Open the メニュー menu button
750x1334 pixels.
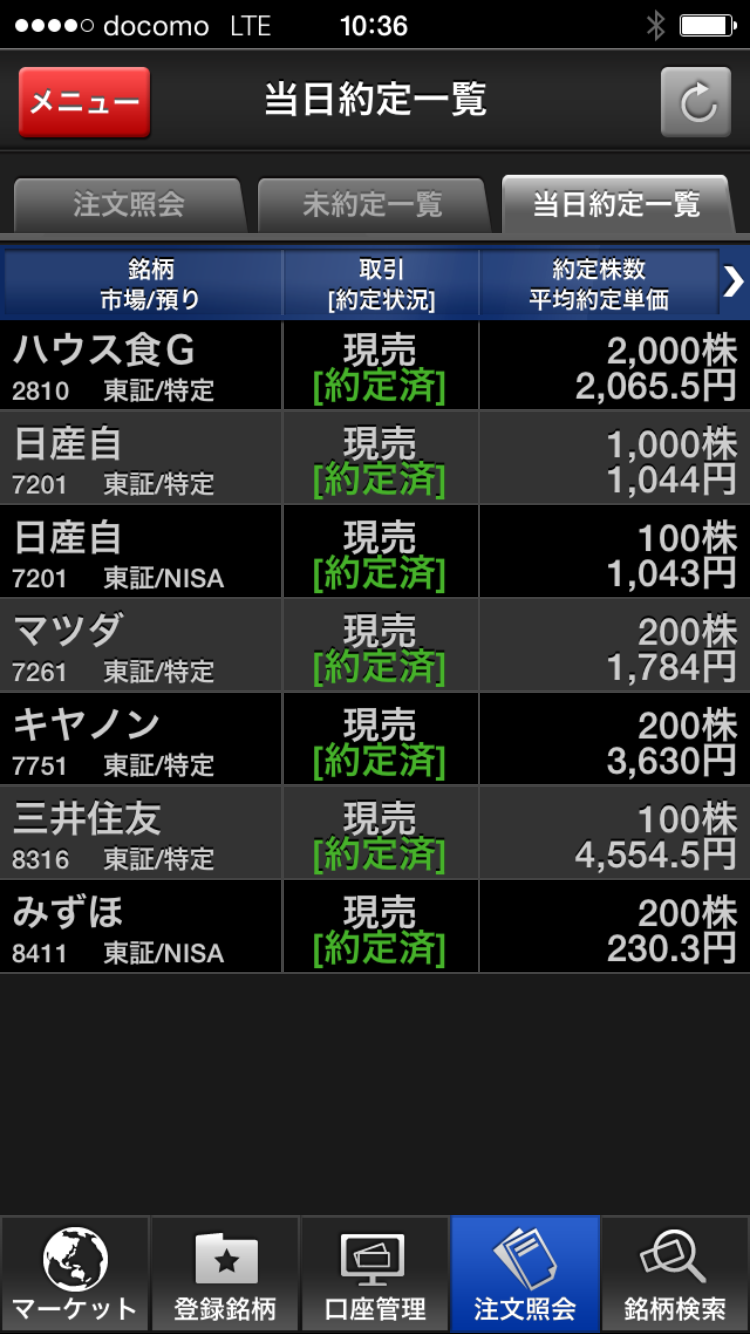pyautogui.click(x=85, y=102)
